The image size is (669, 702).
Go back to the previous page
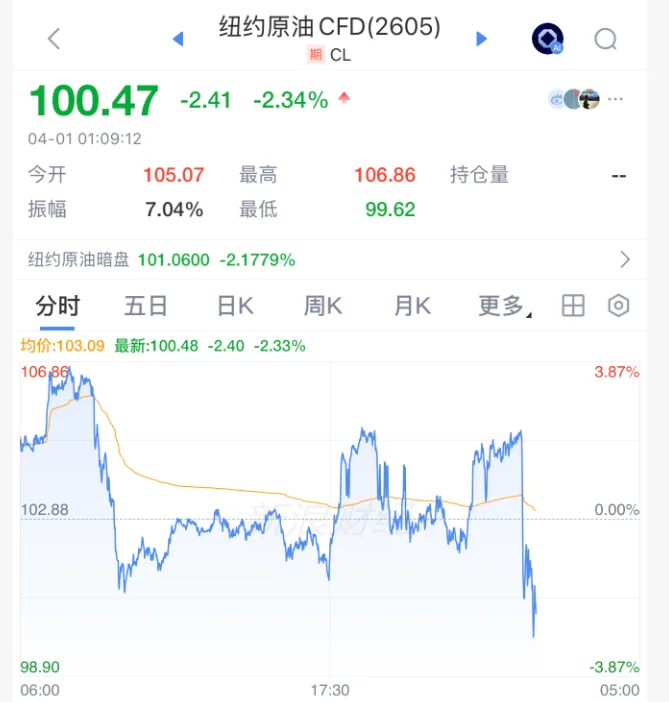click(54, 38)
